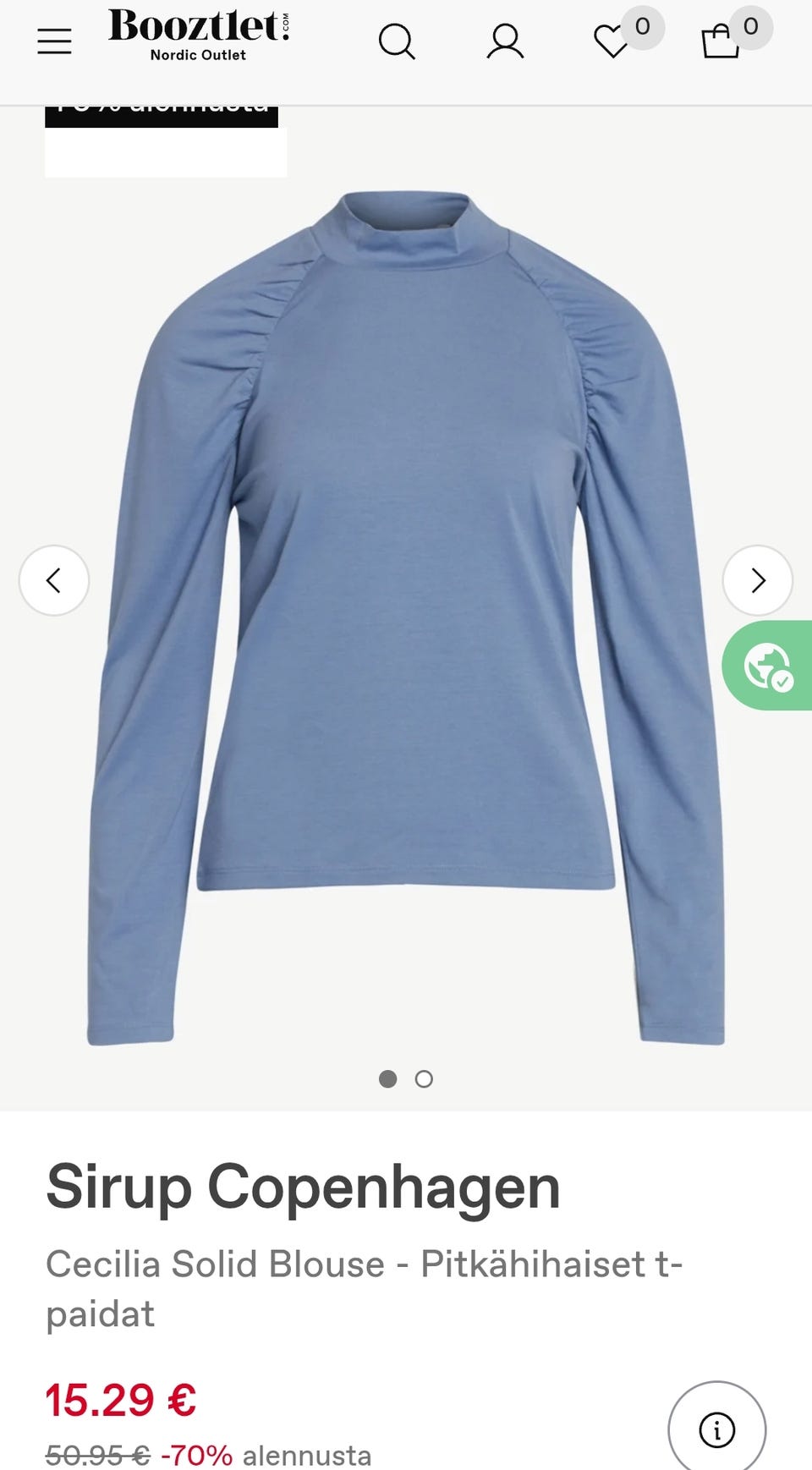This screenshot has height=1470, width=812.
Task: Show the next product image
Action: 758,580
